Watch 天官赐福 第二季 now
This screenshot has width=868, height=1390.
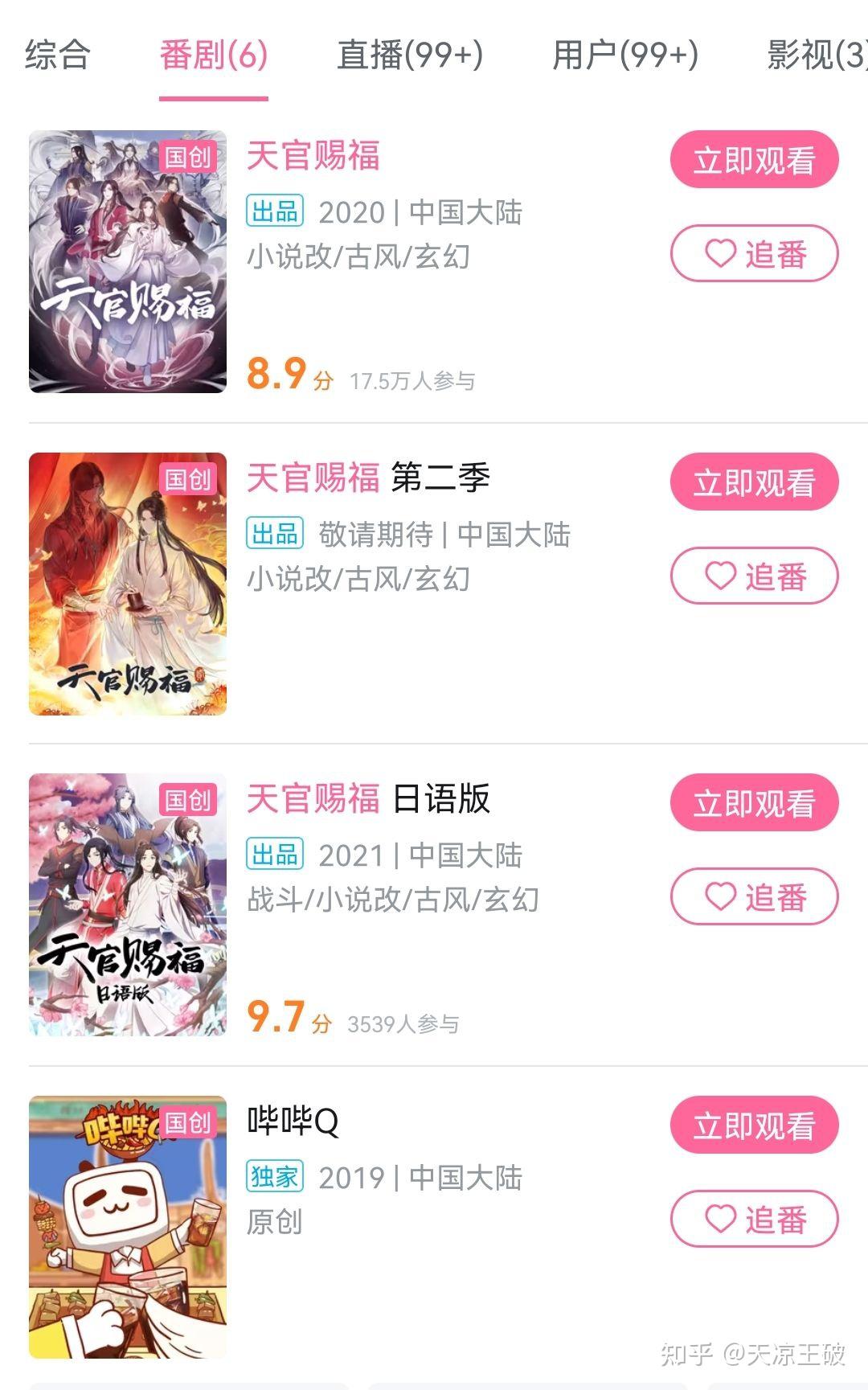[754, 482]
